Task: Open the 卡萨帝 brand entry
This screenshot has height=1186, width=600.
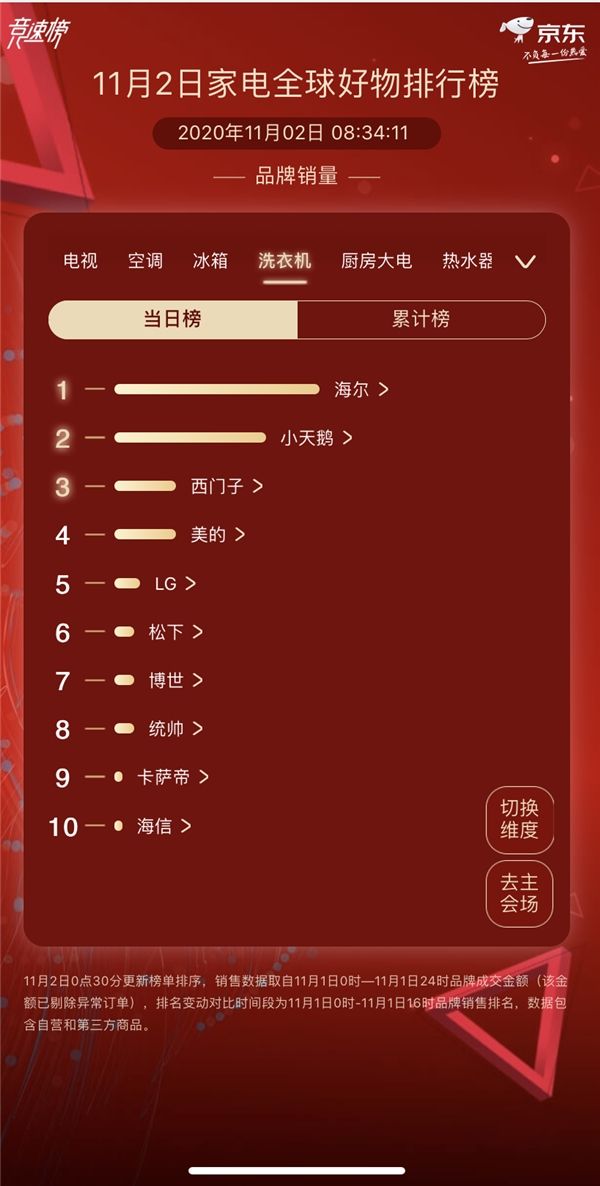Action: coord(172,777)
